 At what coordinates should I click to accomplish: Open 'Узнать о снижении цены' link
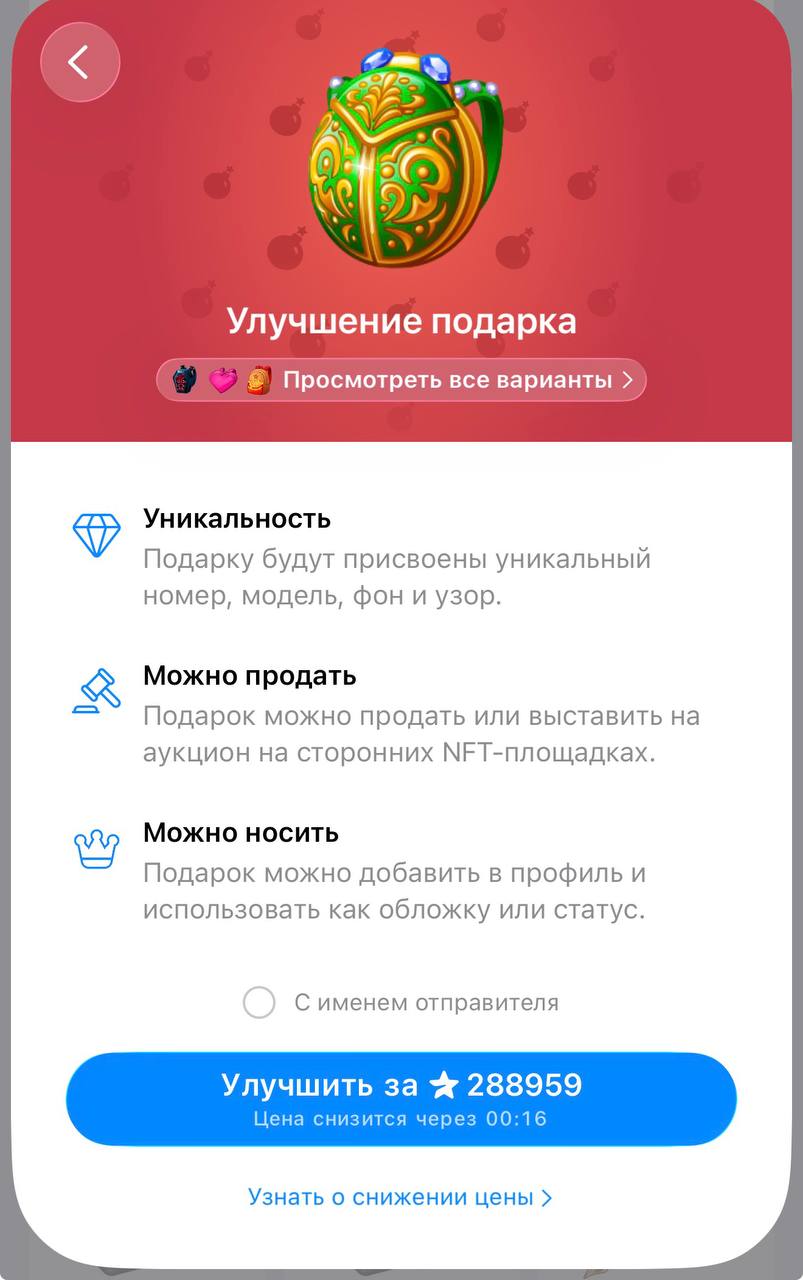400,1197
